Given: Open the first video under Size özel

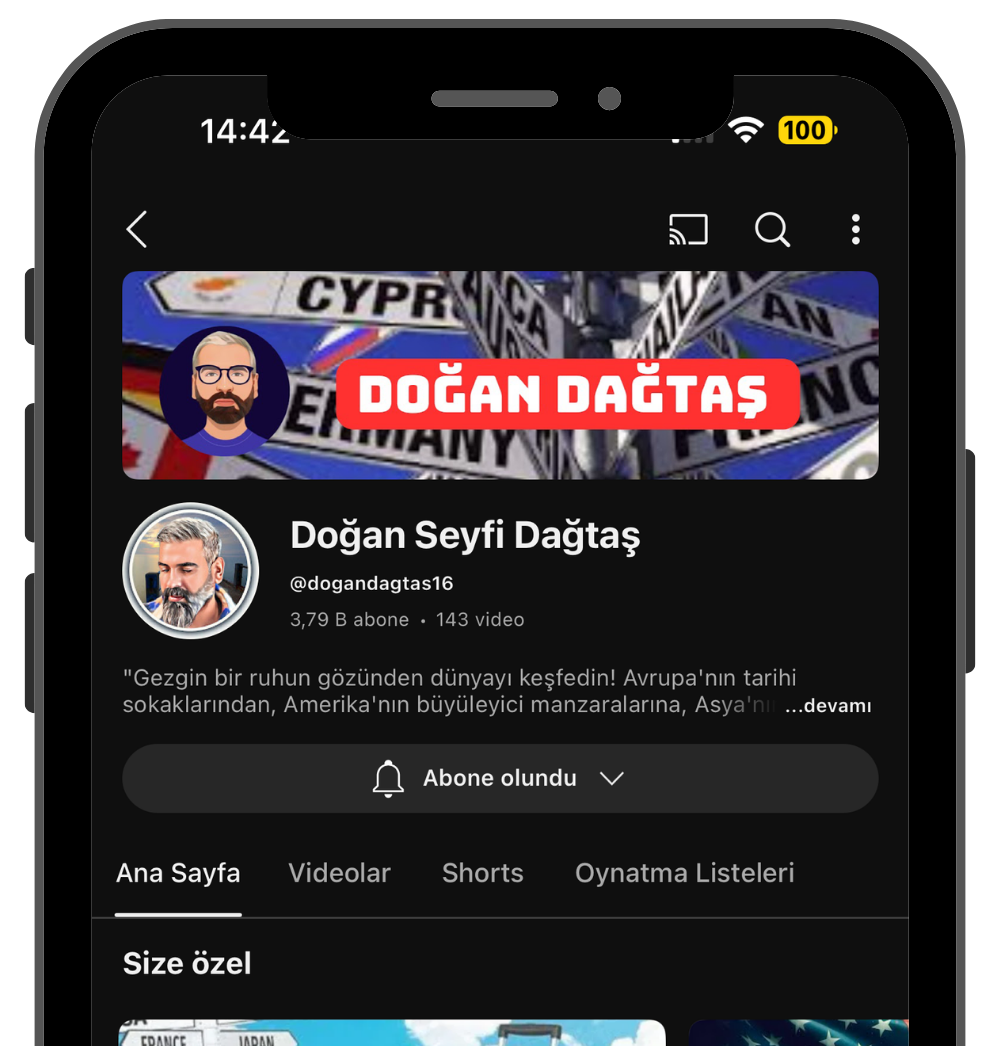Looking at the screenshot, I should click(392, 1032).
